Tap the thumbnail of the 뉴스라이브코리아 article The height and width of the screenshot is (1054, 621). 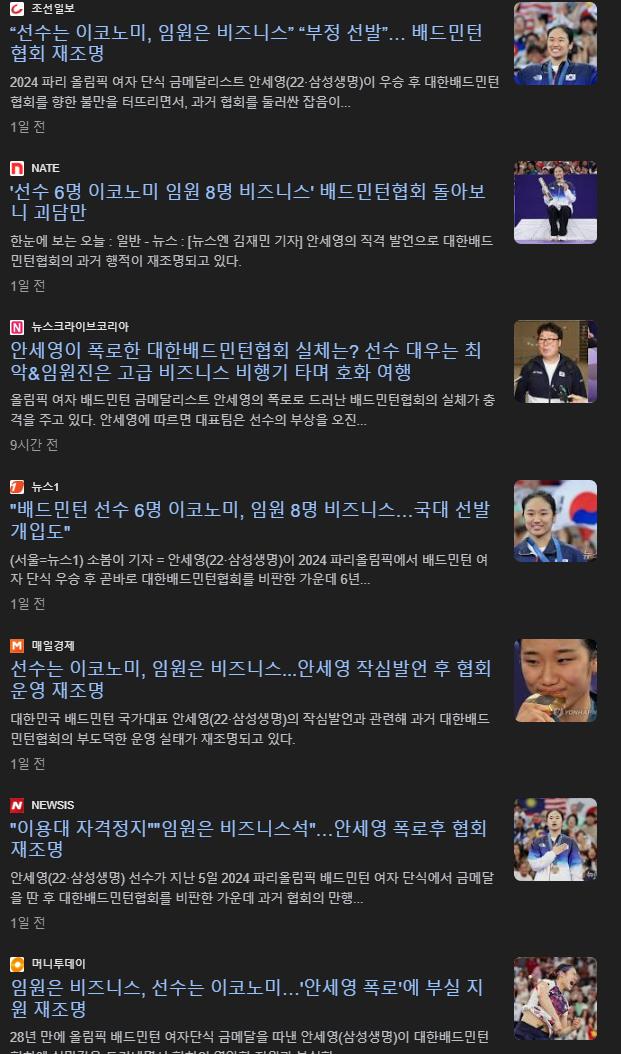(x=555, y=361)
